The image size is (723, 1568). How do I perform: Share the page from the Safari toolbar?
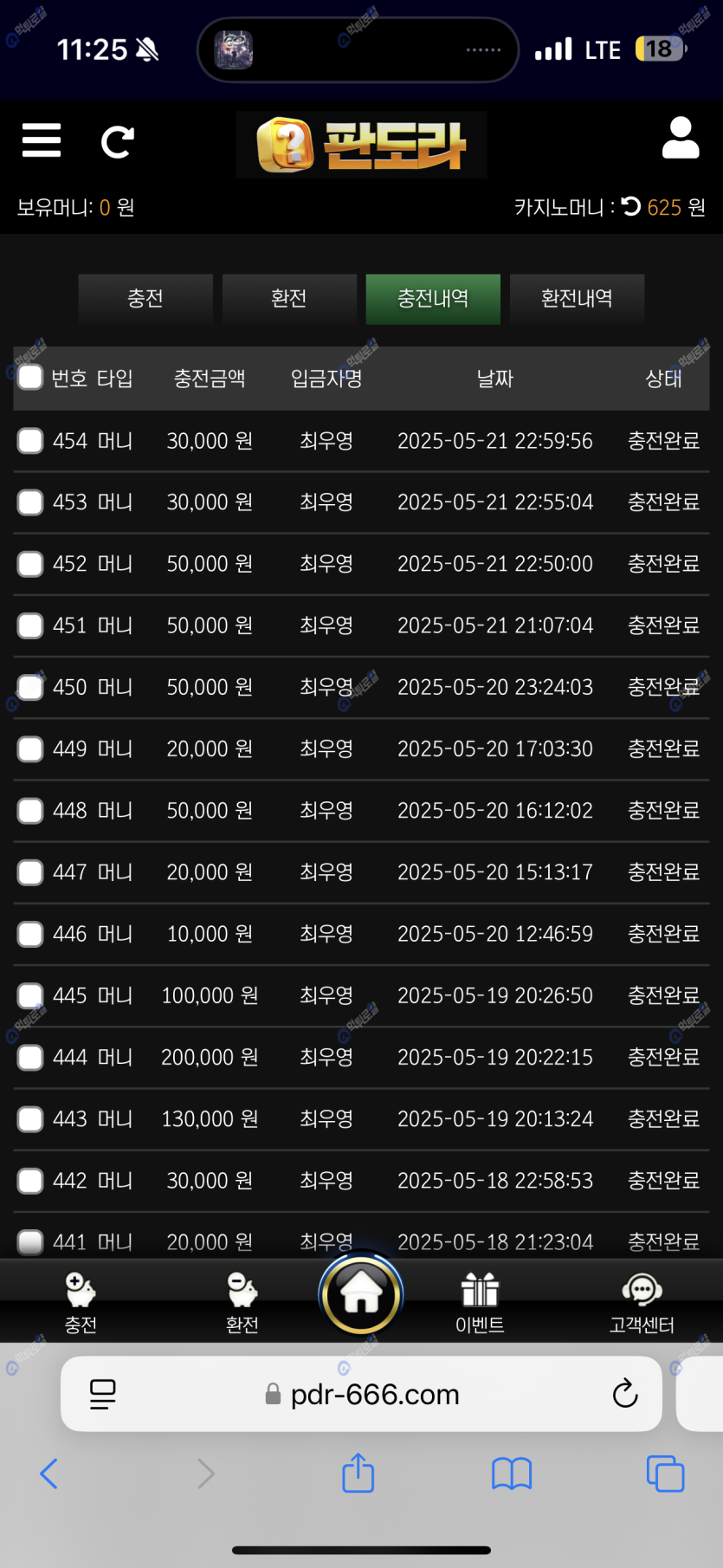[x=358, y=1473]
